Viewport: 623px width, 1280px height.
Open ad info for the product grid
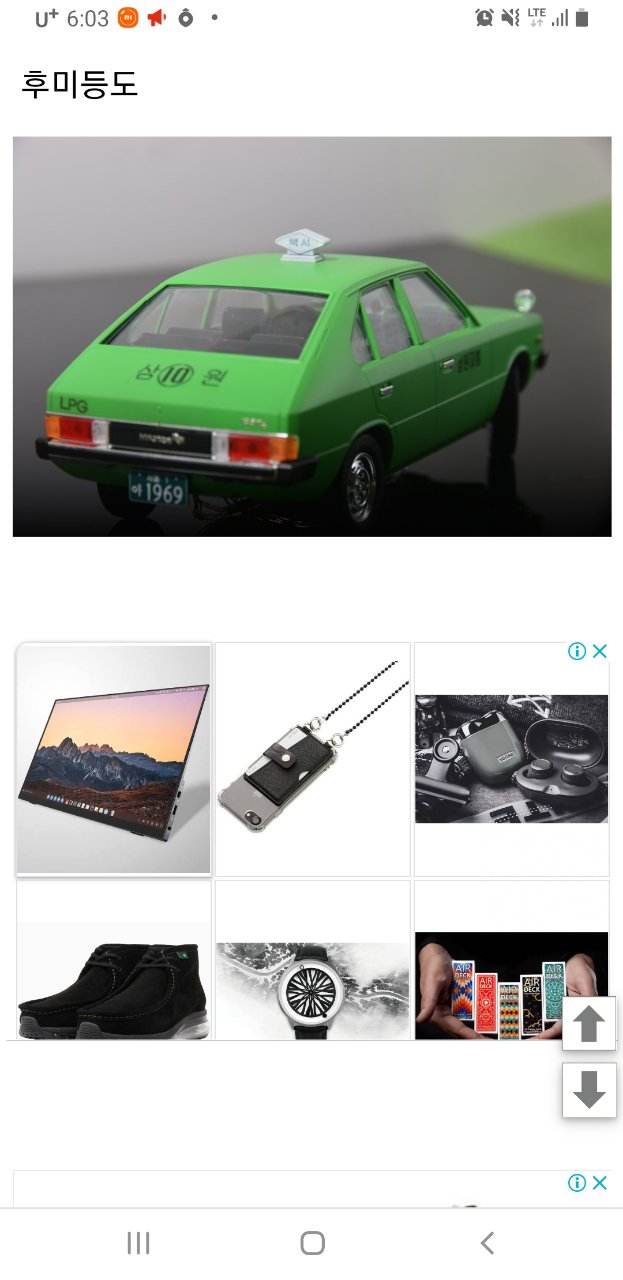pos(577,652)
